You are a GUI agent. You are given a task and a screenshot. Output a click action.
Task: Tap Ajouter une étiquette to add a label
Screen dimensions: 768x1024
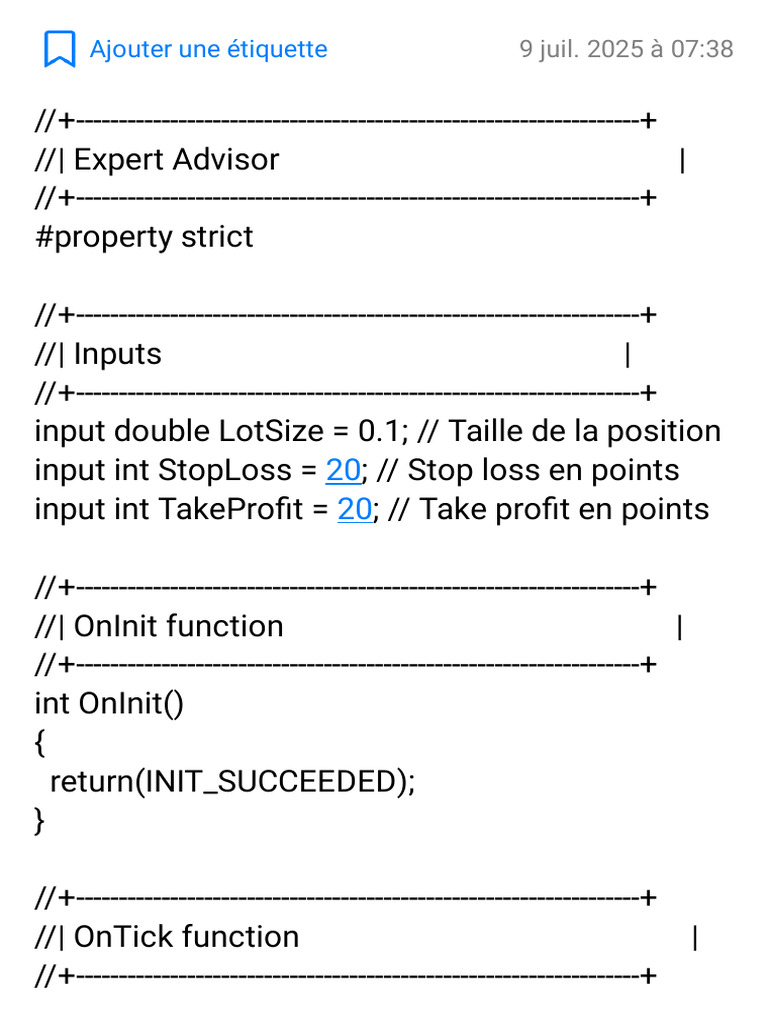coord(186,49)
